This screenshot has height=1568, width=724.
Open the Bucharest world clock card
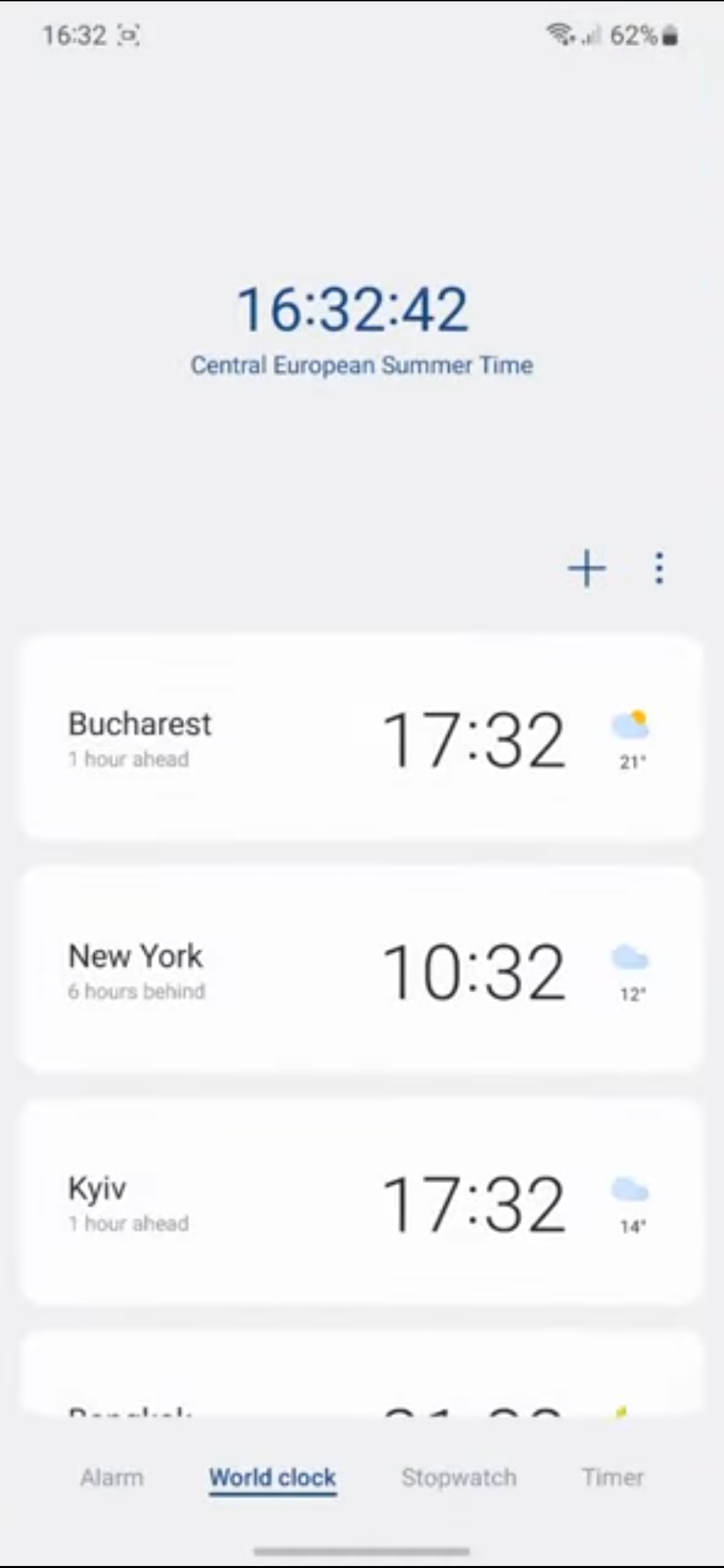coord(362,738)
